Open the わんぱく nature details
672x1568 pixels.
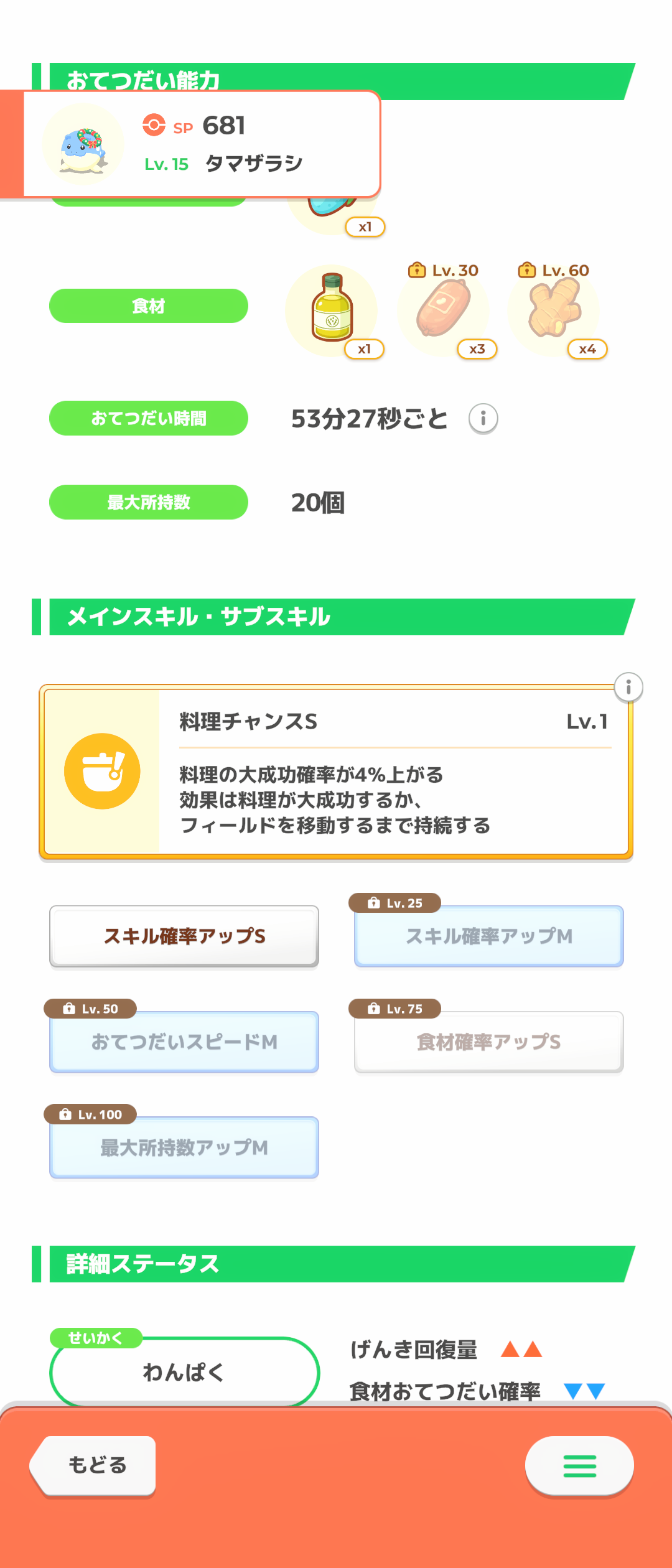tap(184, 1371)
